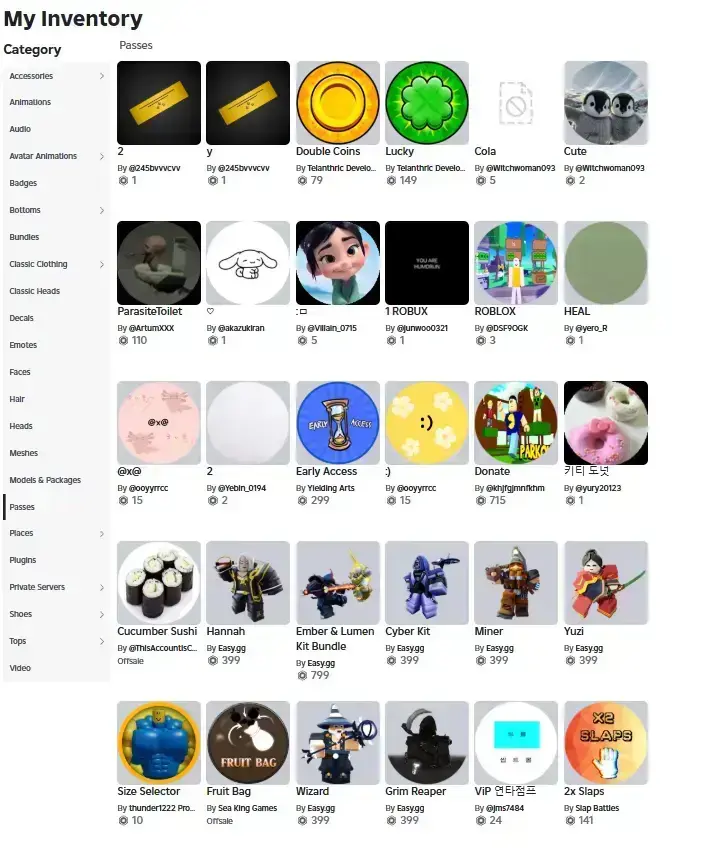Open the Ember & Lumen Kit Bundle
This screenshot has width=714, height=850.
337,583
